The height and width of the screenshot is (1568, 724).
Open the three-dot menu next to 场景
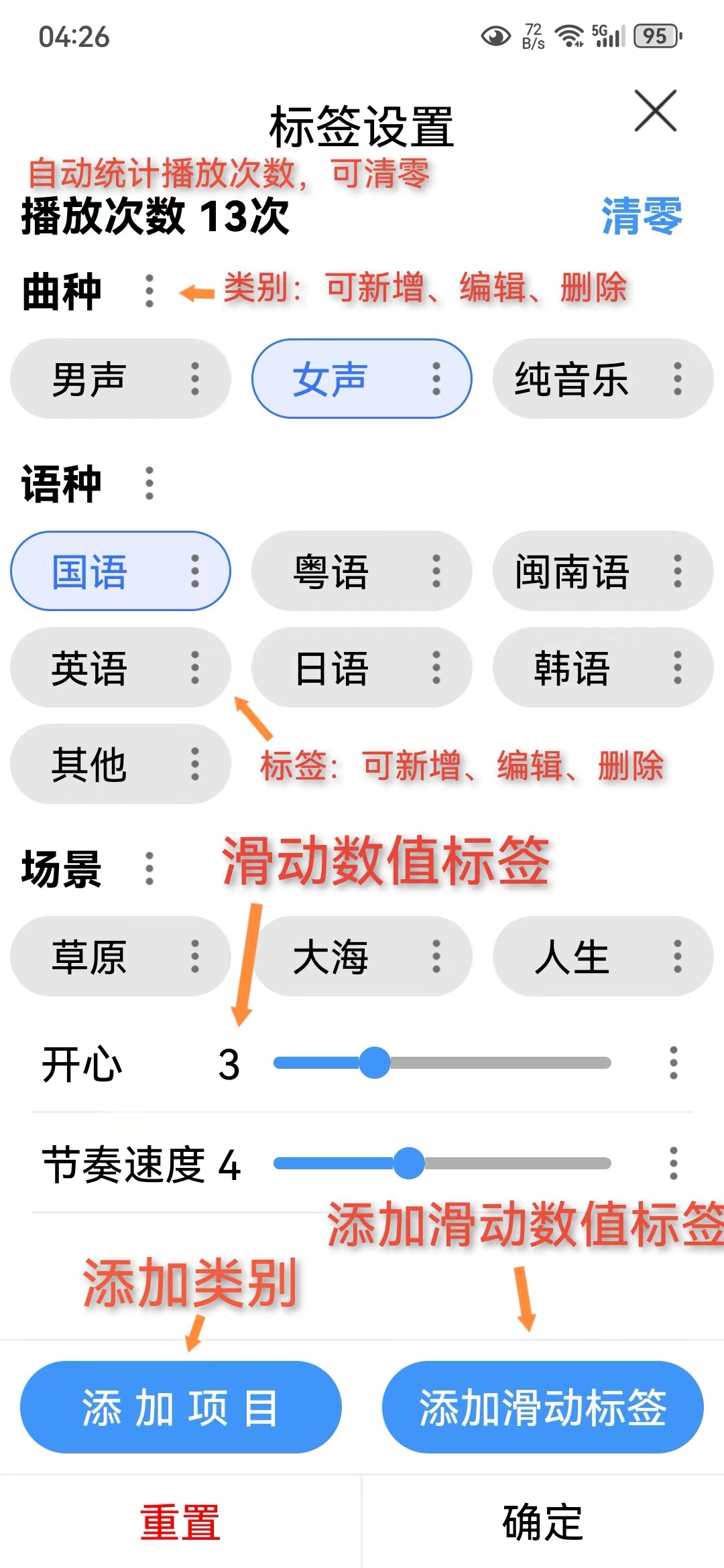(x=149, y=868)
